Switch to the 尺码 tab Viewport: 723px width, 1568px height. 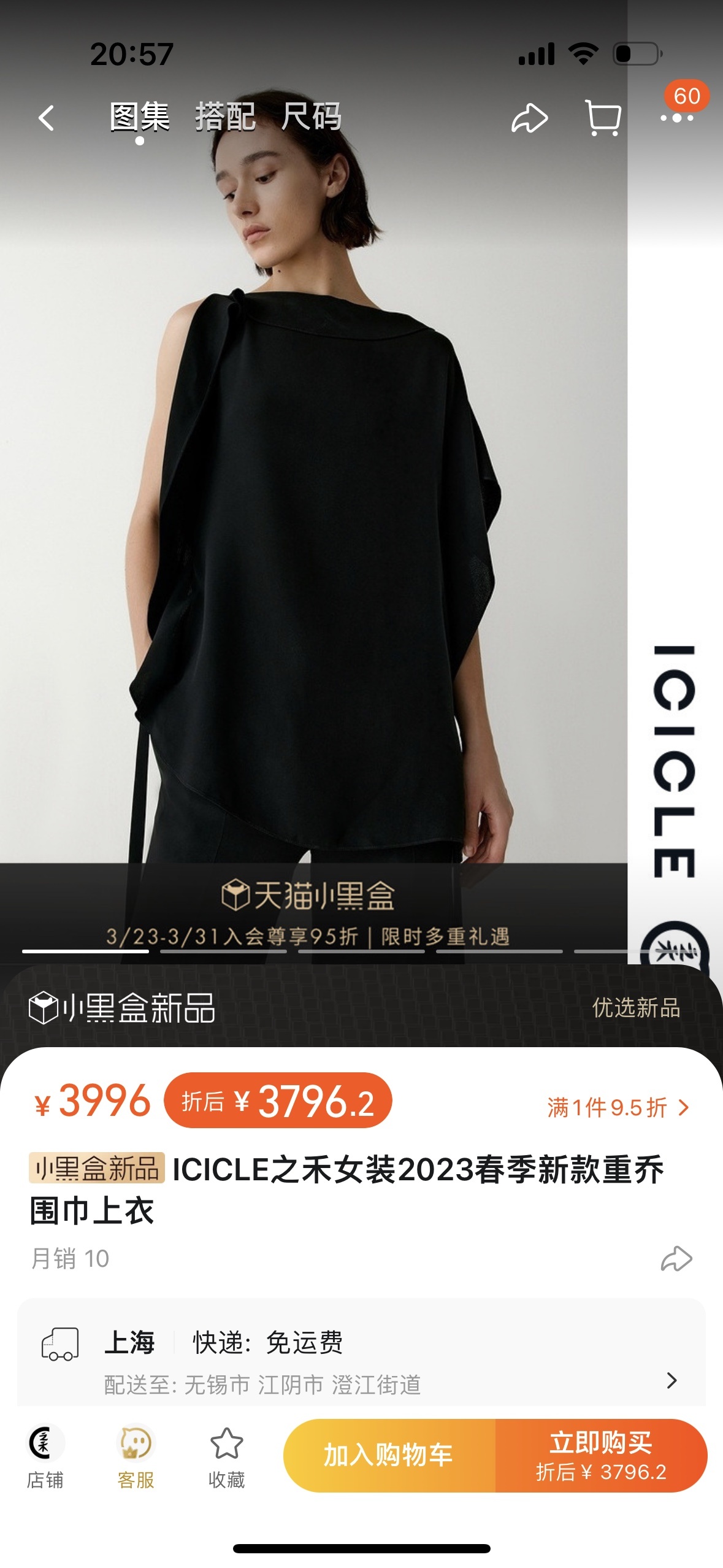tap(311, 117)
